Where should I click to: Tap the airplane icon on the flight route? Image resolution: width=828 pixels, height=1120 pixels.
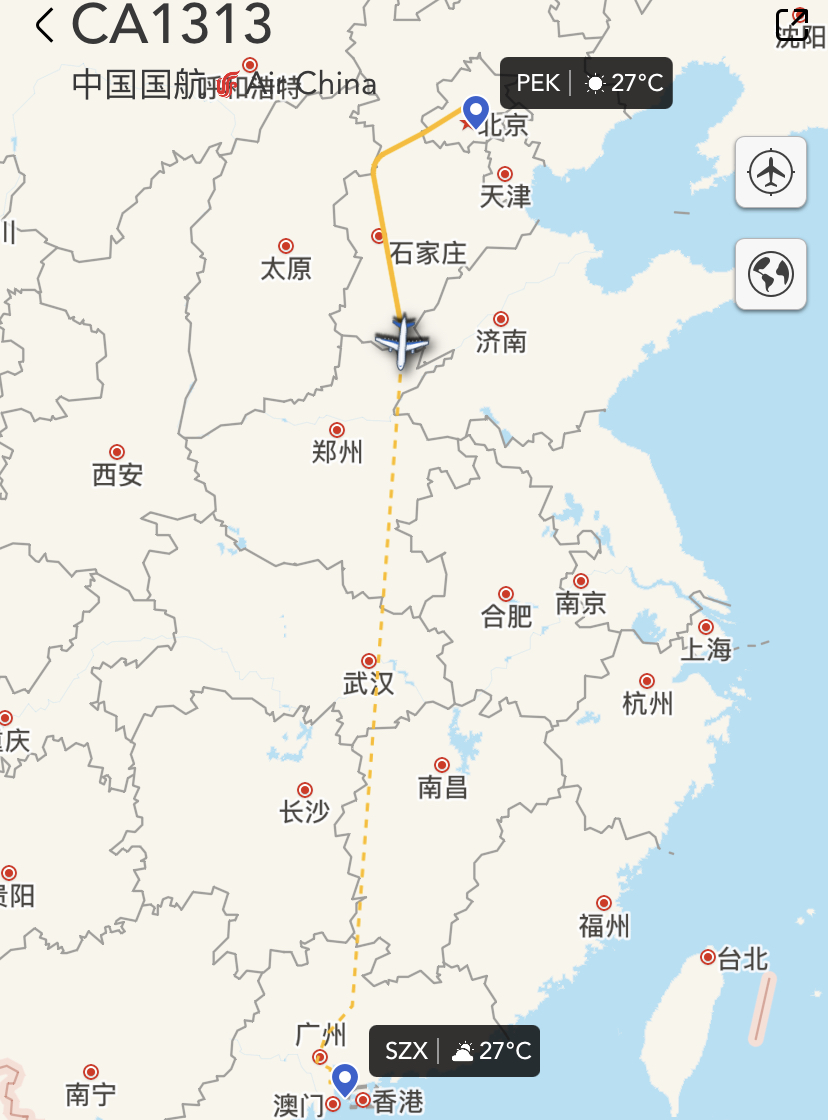tap(404, 341)
